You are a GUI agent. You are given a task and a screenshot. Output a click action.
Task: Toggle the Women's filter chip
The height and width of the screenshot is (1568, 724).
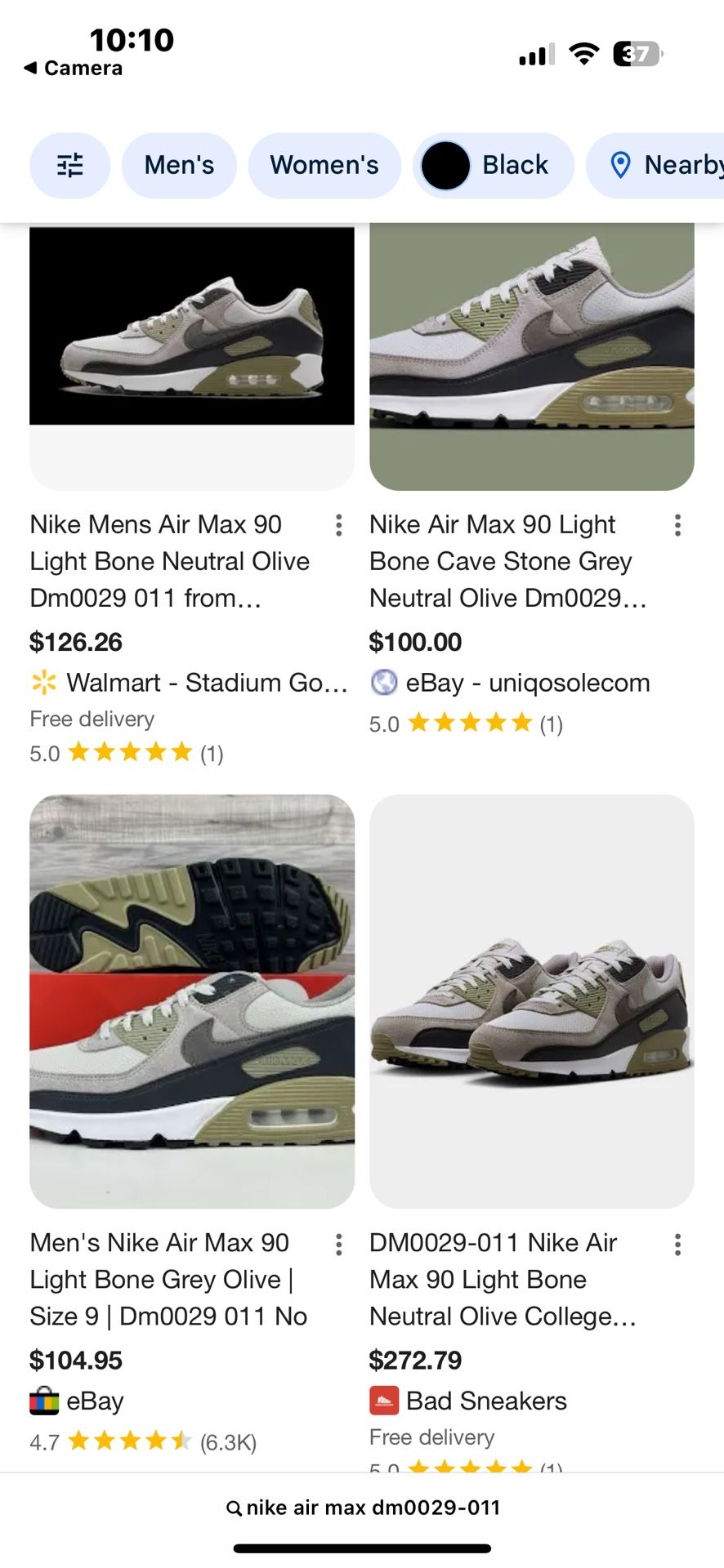point(324,165)
